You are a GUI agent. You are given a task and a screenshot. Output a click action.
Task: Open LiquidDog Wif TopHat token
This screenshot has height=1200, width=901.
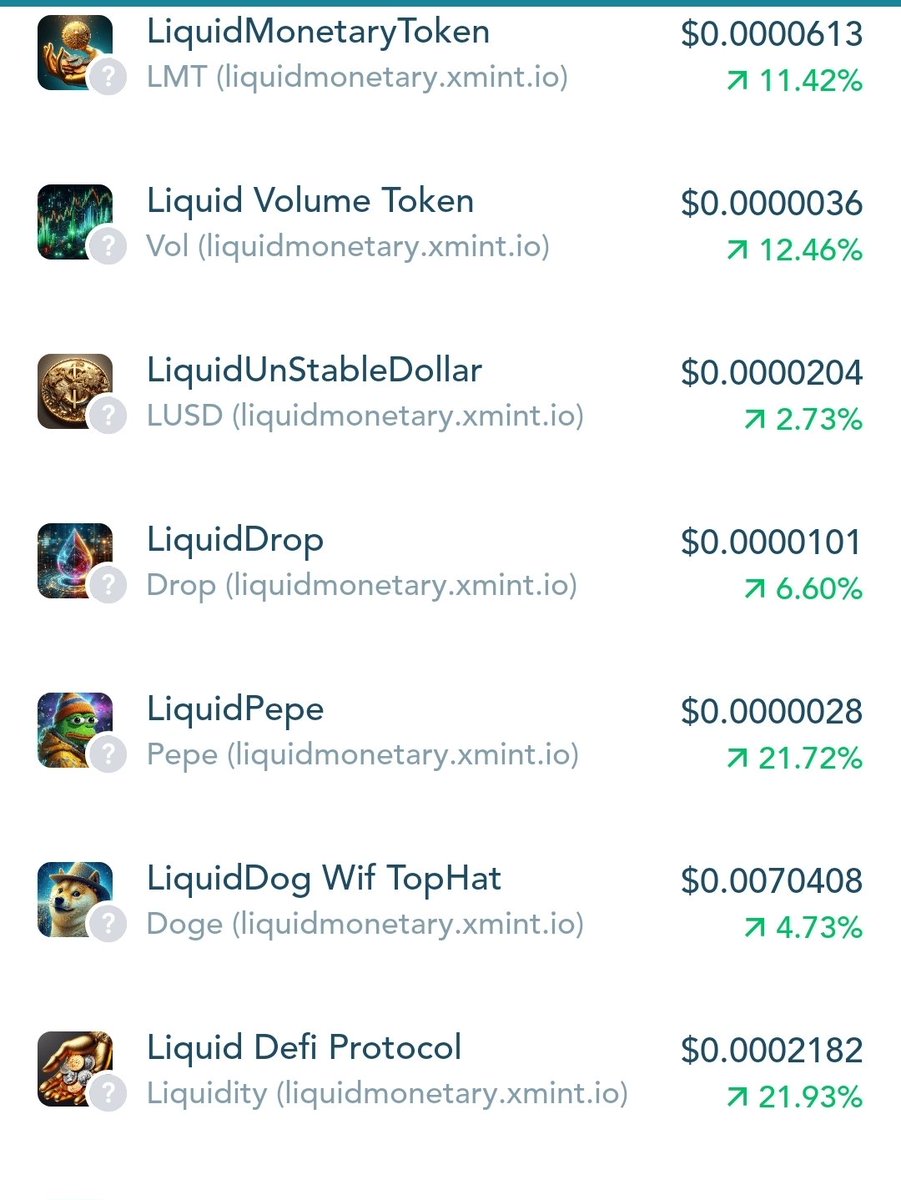[x=450, y=900]
